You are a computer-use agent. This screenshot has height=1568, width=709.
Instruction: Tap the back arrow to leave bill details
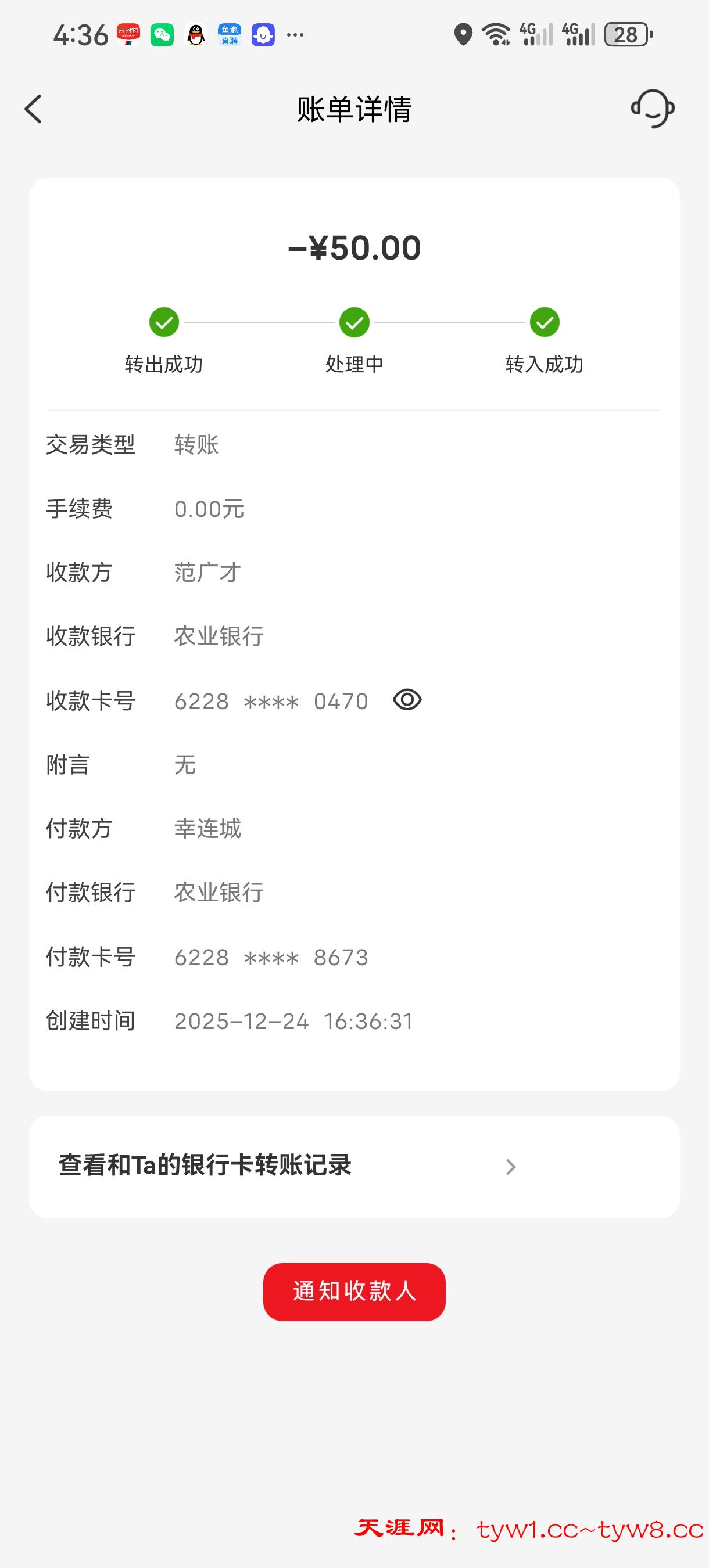click(x=34, y=109)
